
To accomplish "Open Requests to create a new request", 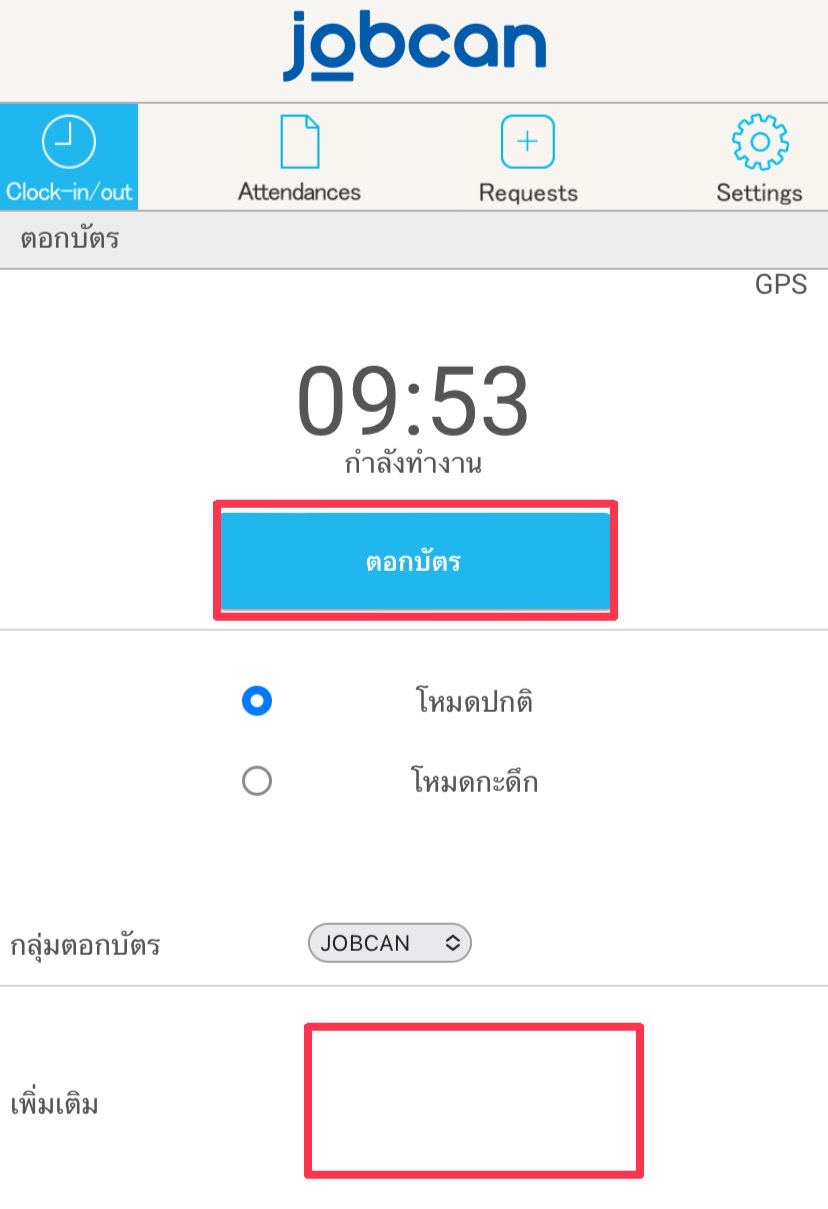I will click(x=528, y=155).
